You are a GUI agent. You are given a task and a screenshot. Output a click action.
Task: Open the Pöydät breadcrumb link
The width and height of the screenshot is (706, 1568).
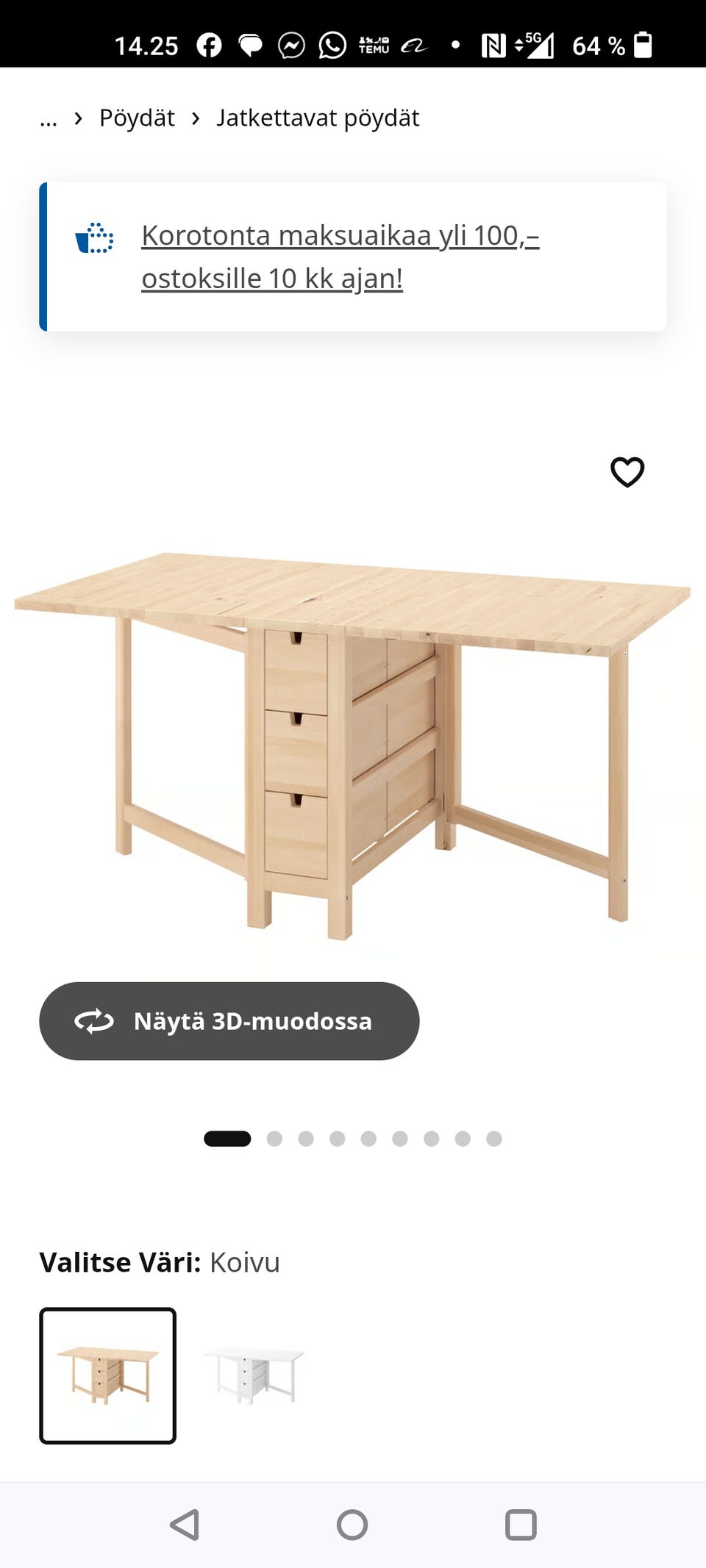point(137,118)
